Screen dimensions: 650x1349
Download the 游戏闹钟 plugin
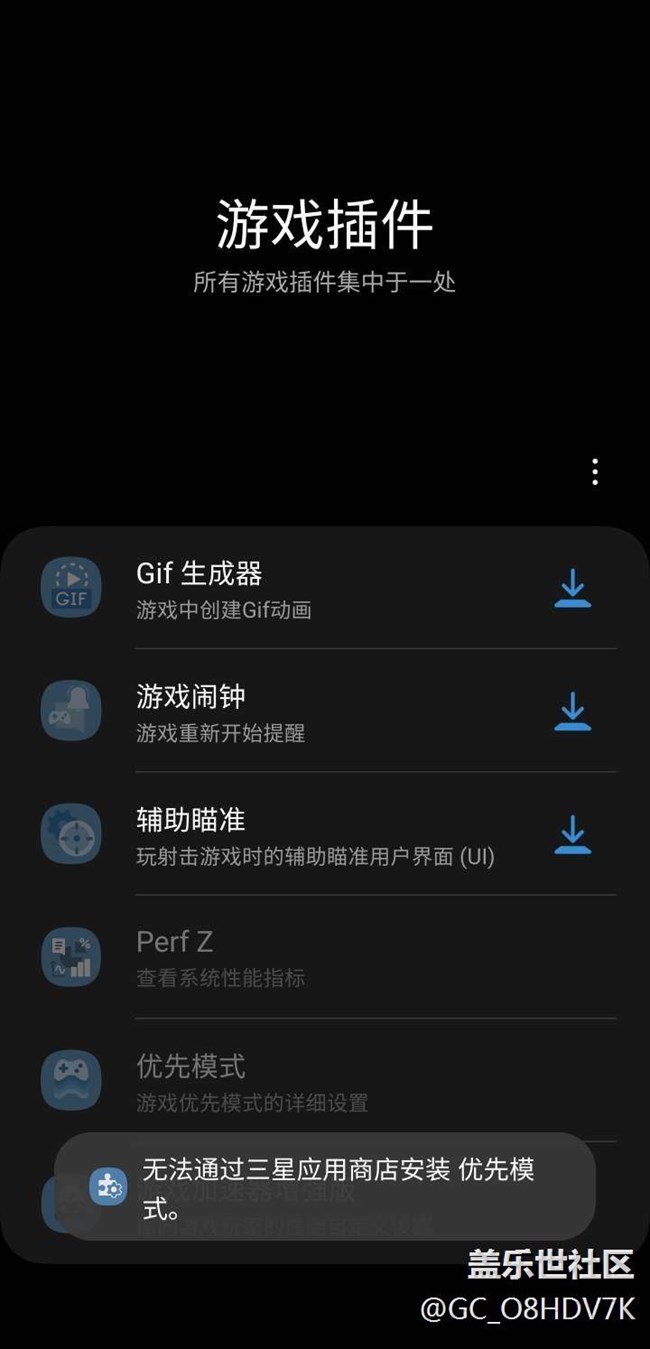coord(572,712)
